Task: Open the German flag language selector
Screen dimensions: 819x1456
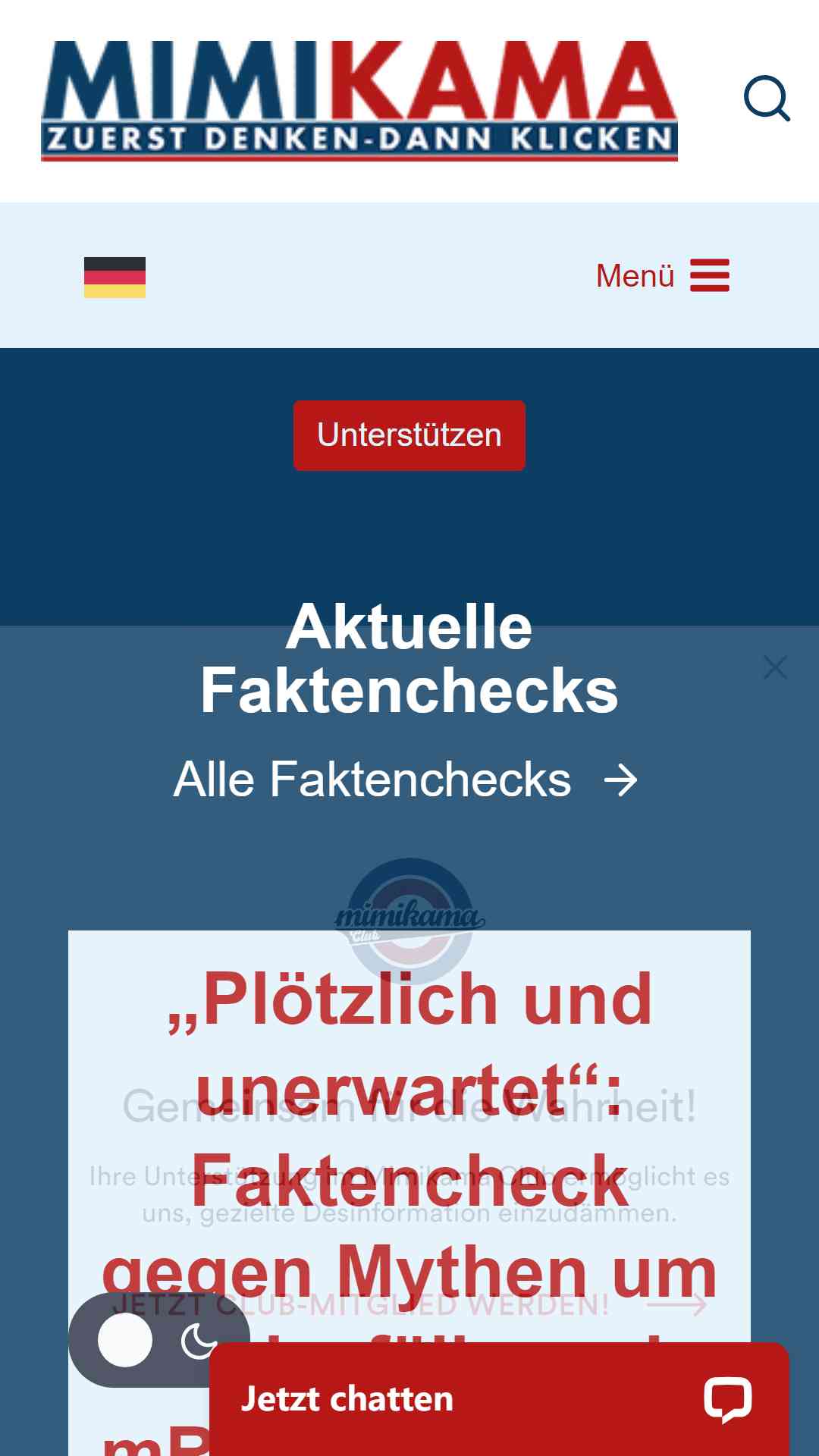Action: pos(115,277)
